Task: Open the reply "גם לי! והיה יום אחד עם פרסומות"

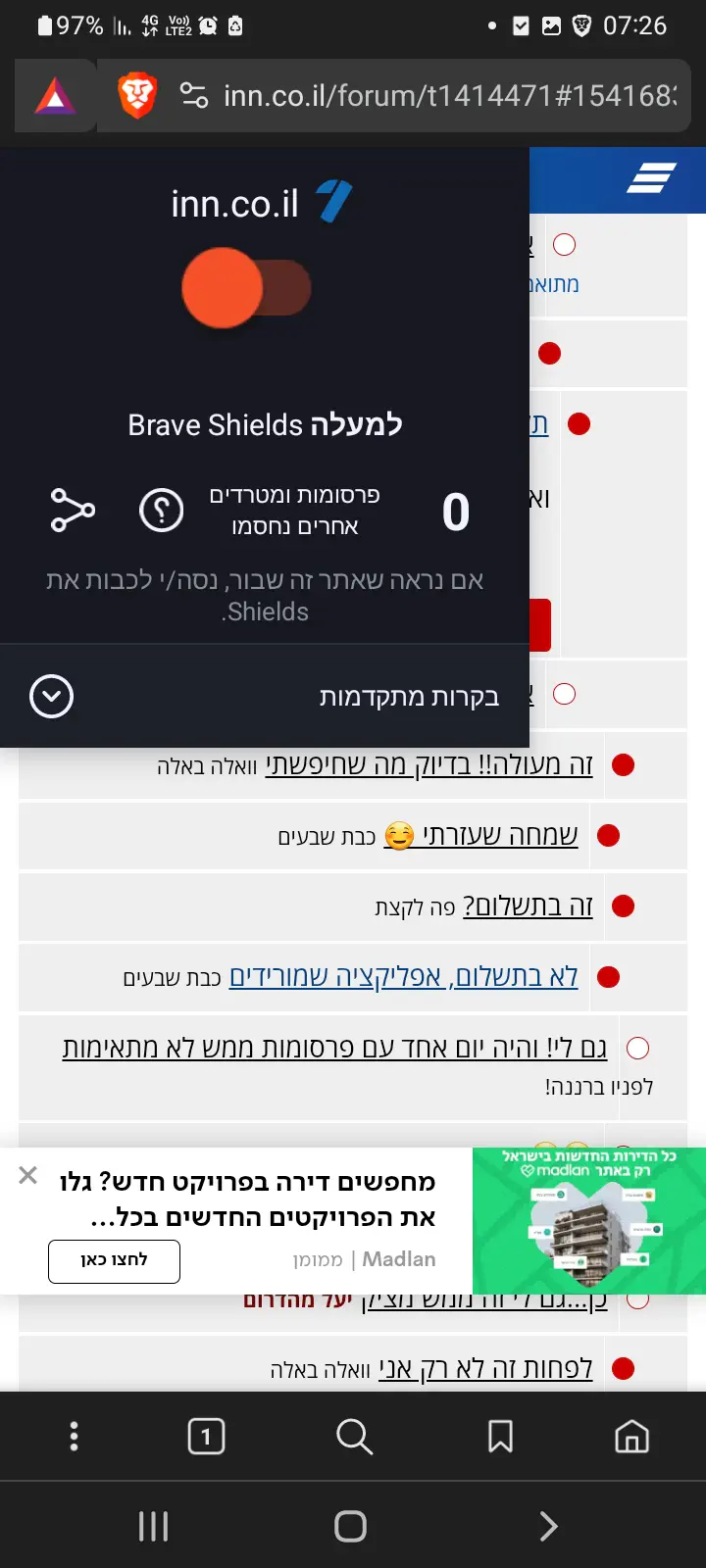Action: coord(334,1048)
